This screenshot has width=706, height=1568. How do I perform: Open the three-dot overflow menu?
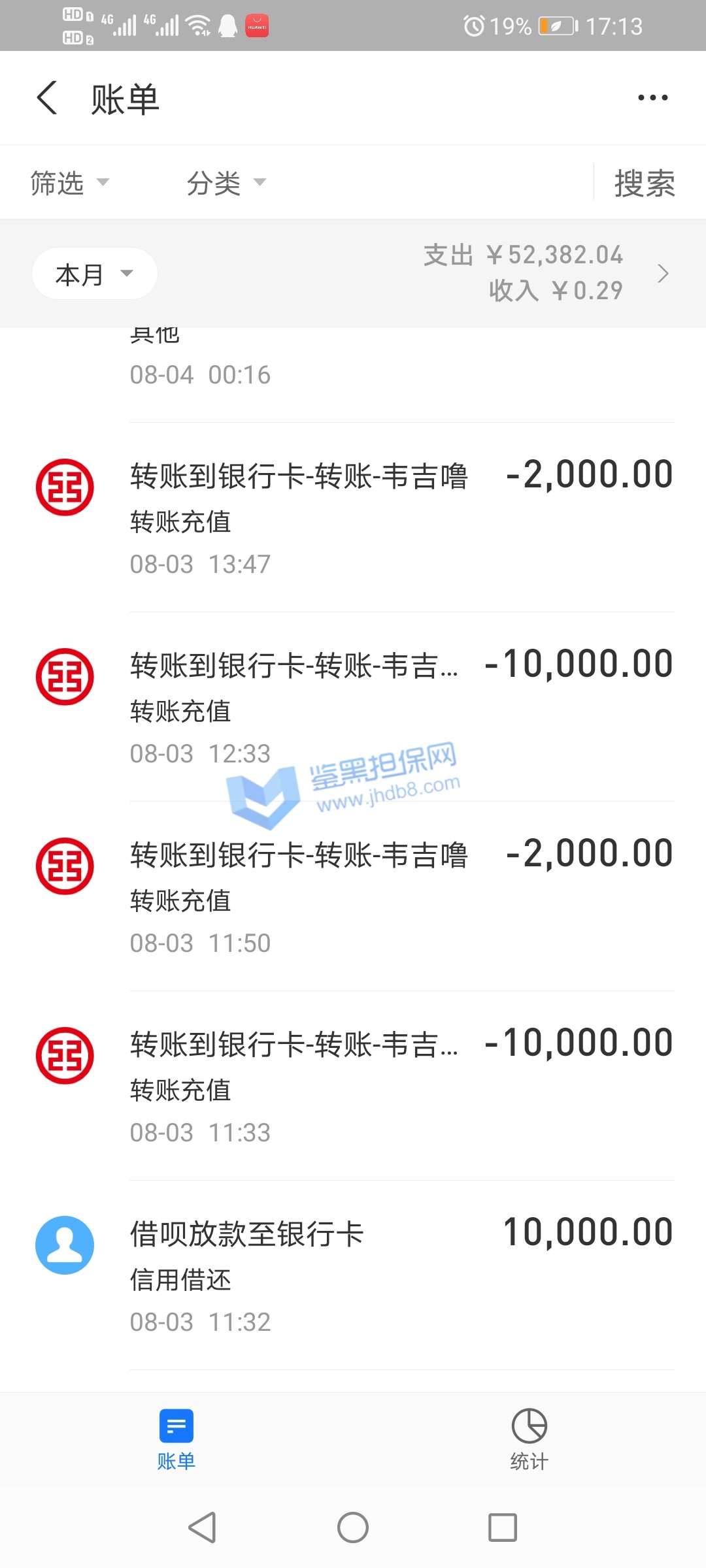(x=652, y=98)
